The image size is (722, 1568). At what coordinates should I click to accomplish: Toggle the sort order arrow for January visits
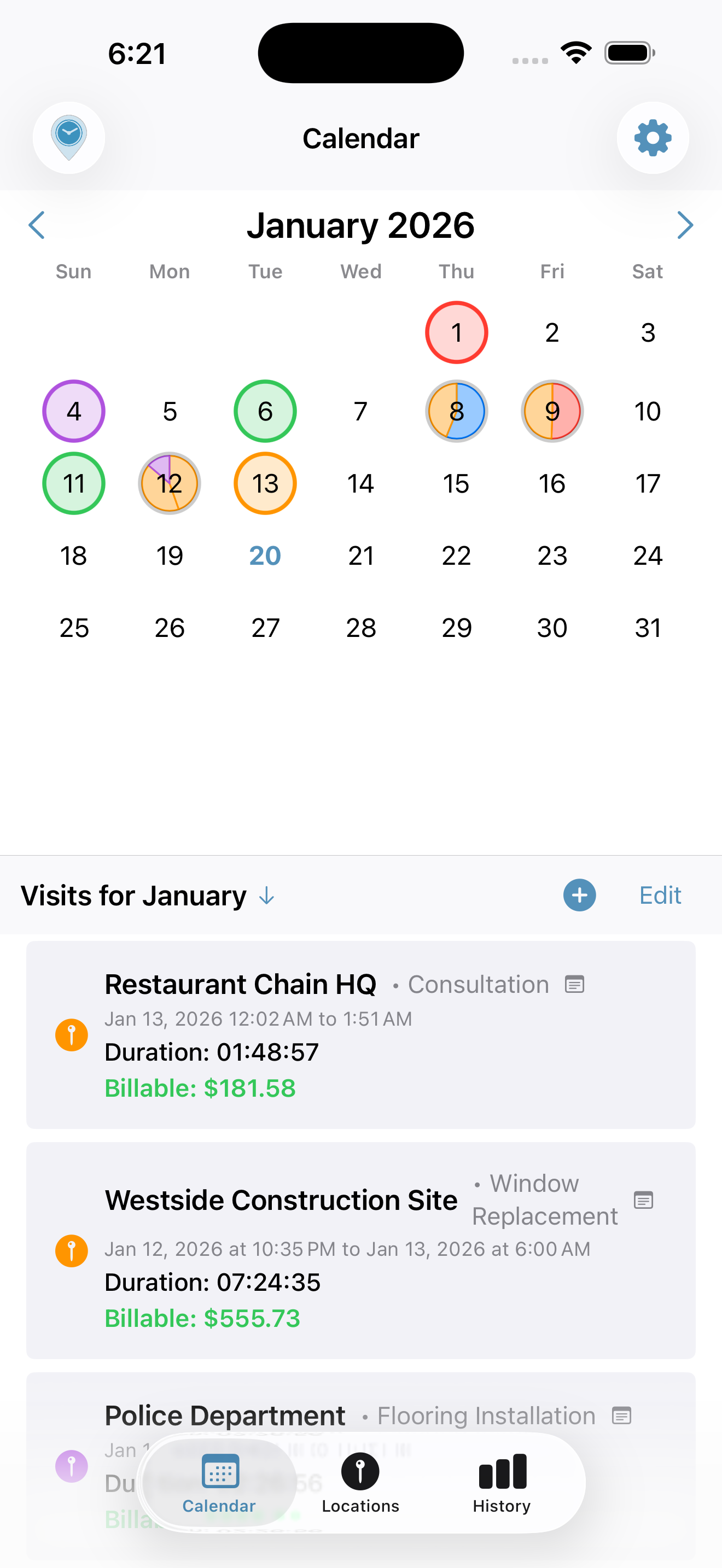(x=266, y=896)
